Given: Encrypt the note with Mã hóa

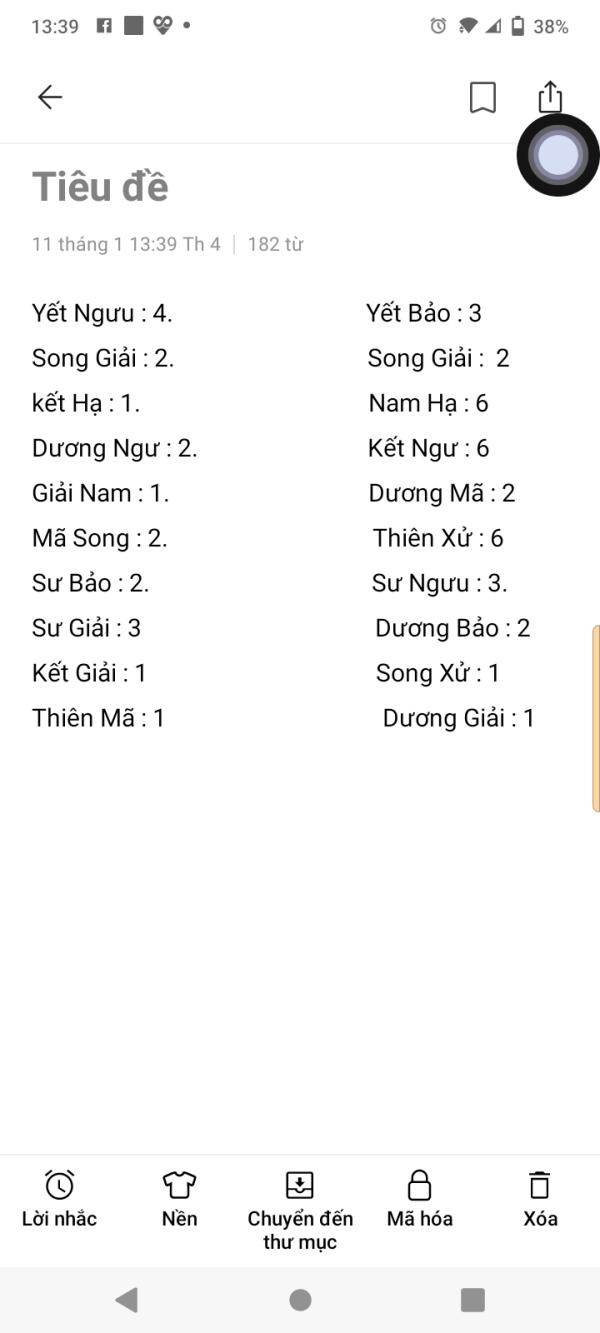Looking at the screenshot, I should 420,1198.
